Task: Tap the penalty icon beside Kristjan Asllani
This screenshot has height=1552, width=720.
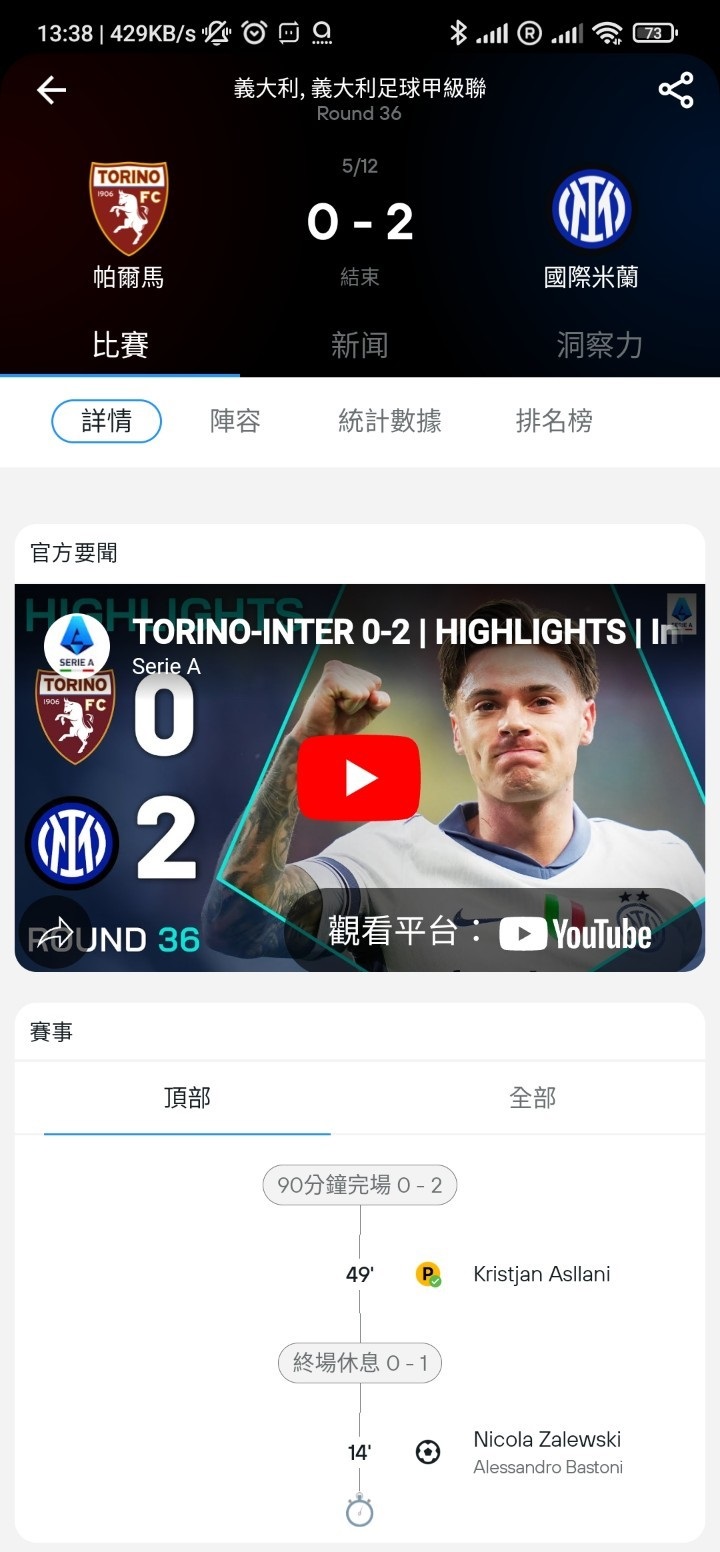Action: (428, 1274)
